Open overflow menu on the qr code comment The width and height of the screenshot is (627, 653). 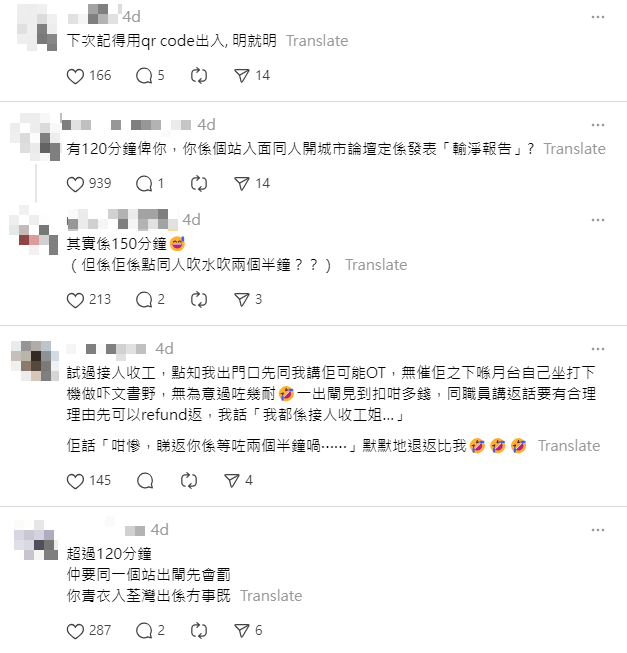[x=597, y=17]
